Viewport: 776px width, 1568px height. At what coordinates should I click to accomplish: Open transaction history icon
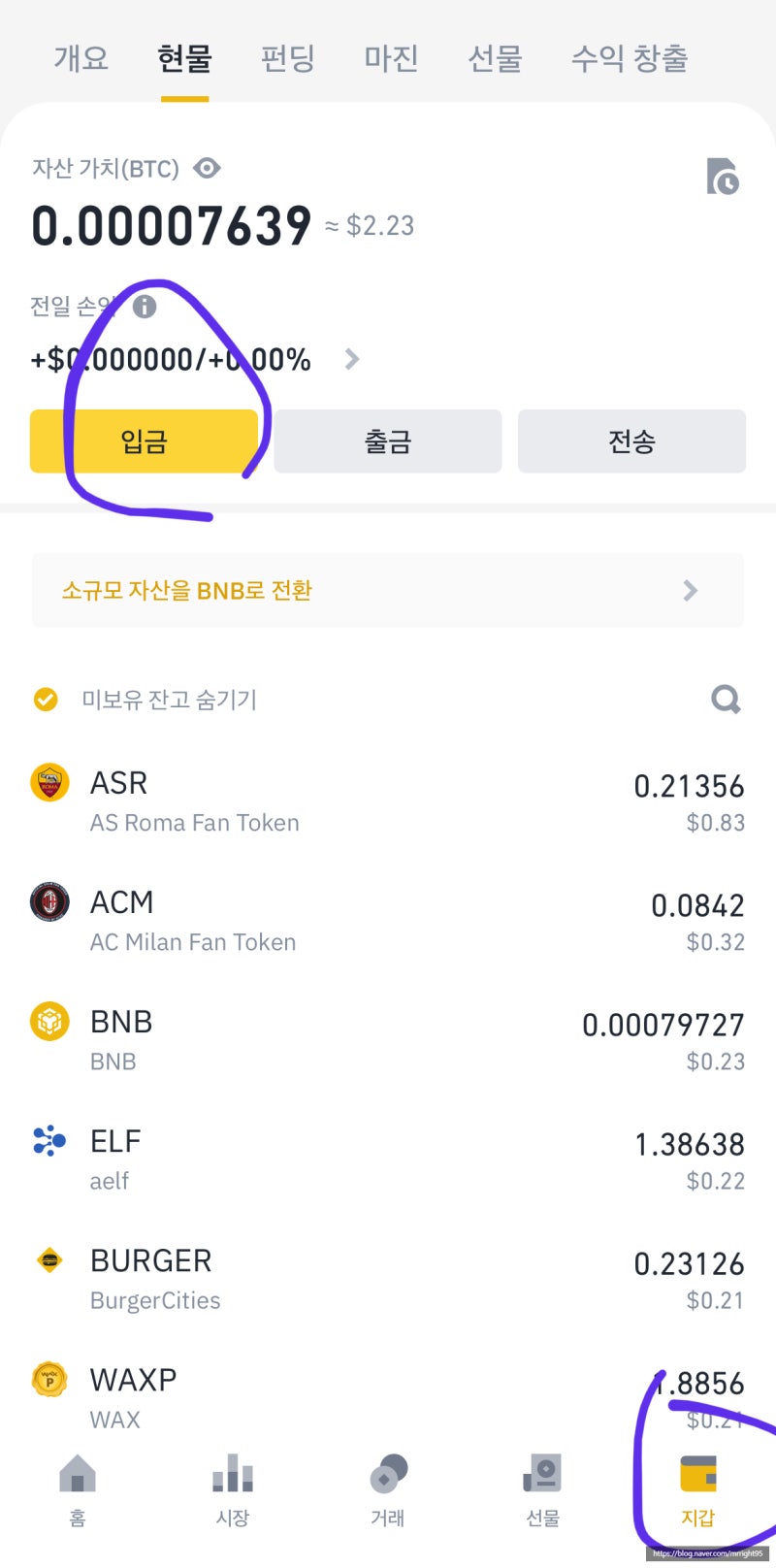[723, 177]
